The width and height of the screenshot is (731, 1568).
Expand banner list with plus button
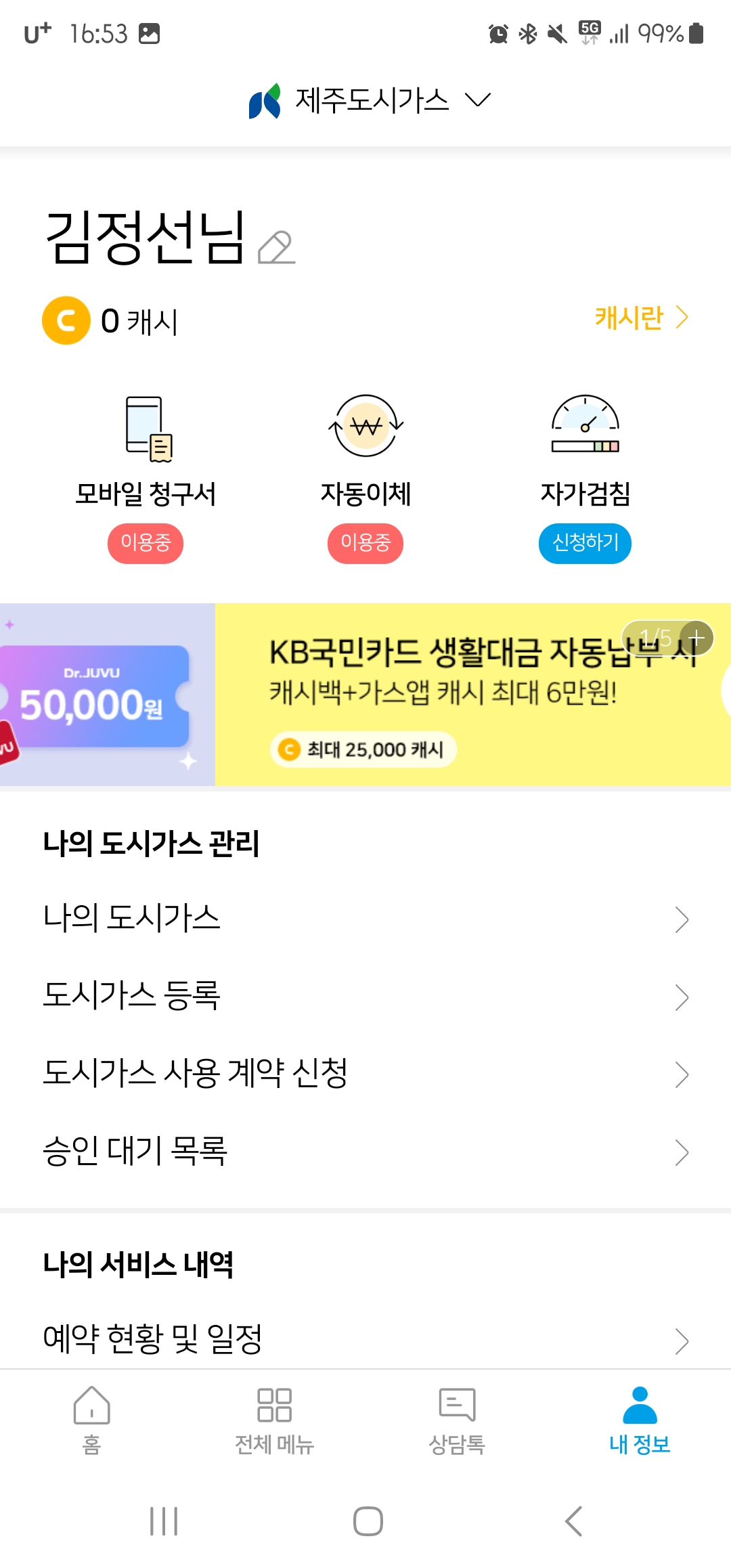(x=696, y=638)
